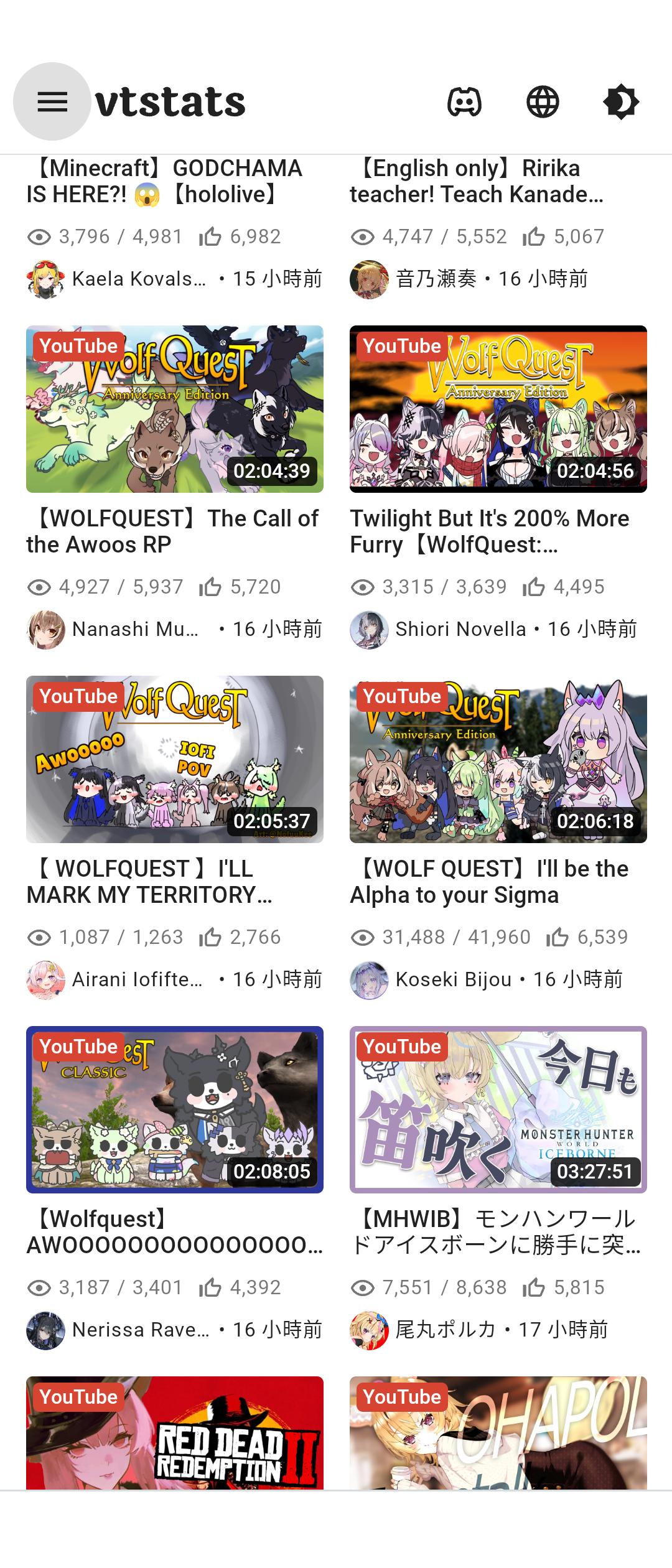
Task: Open the hamburger drawer menu
Action: pos(52,101)
